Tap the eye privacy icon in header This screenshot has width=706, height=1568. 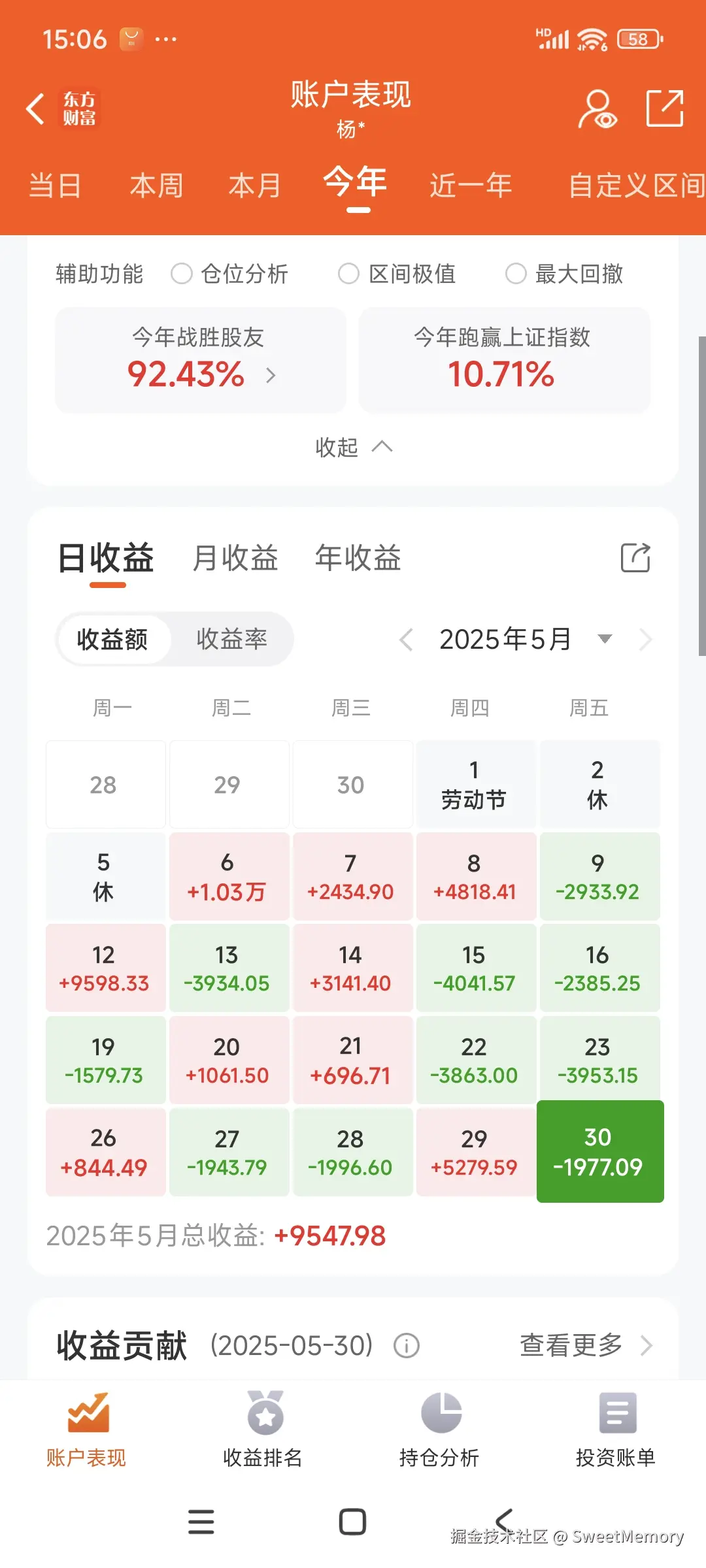[x=598, y=108]
